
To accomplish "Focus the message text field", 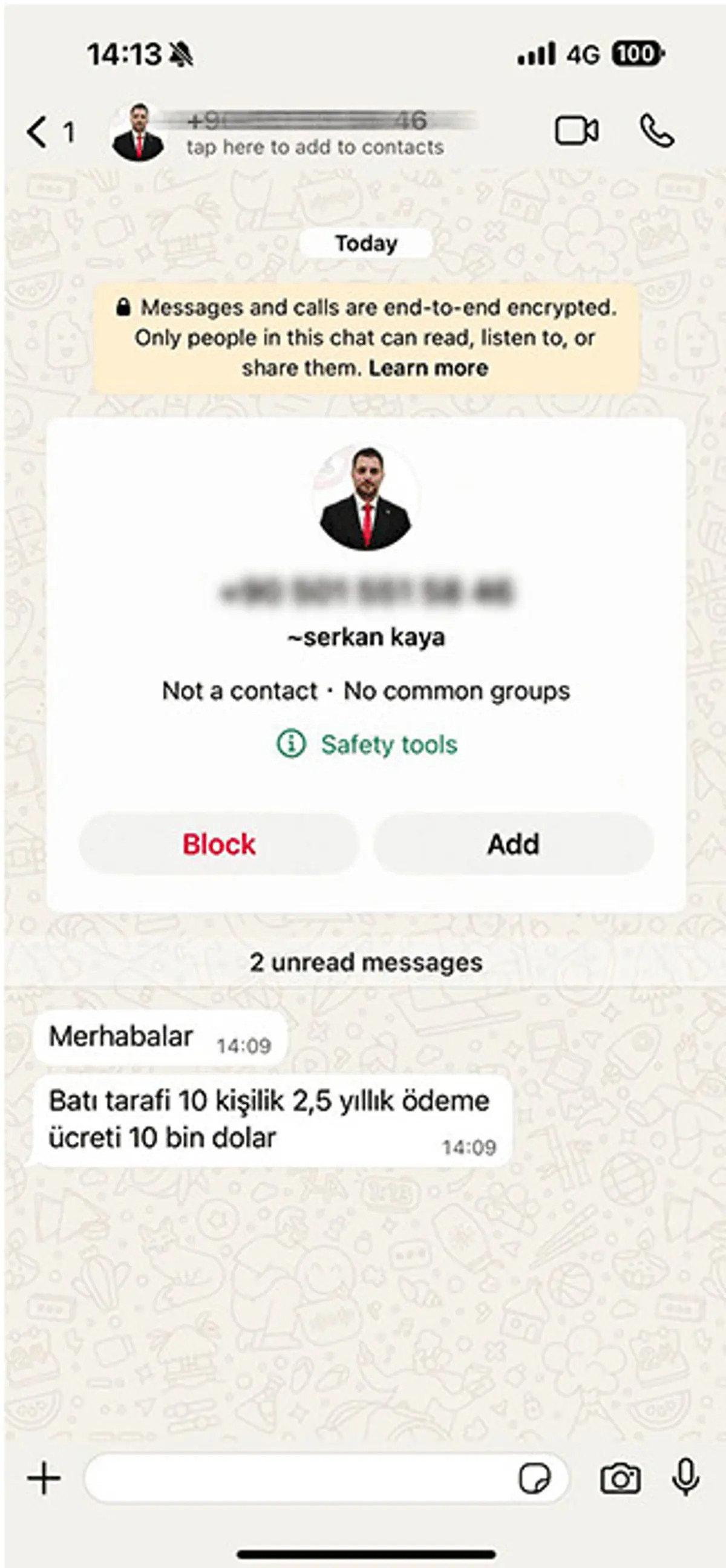I will click(x=298, y=1477).
